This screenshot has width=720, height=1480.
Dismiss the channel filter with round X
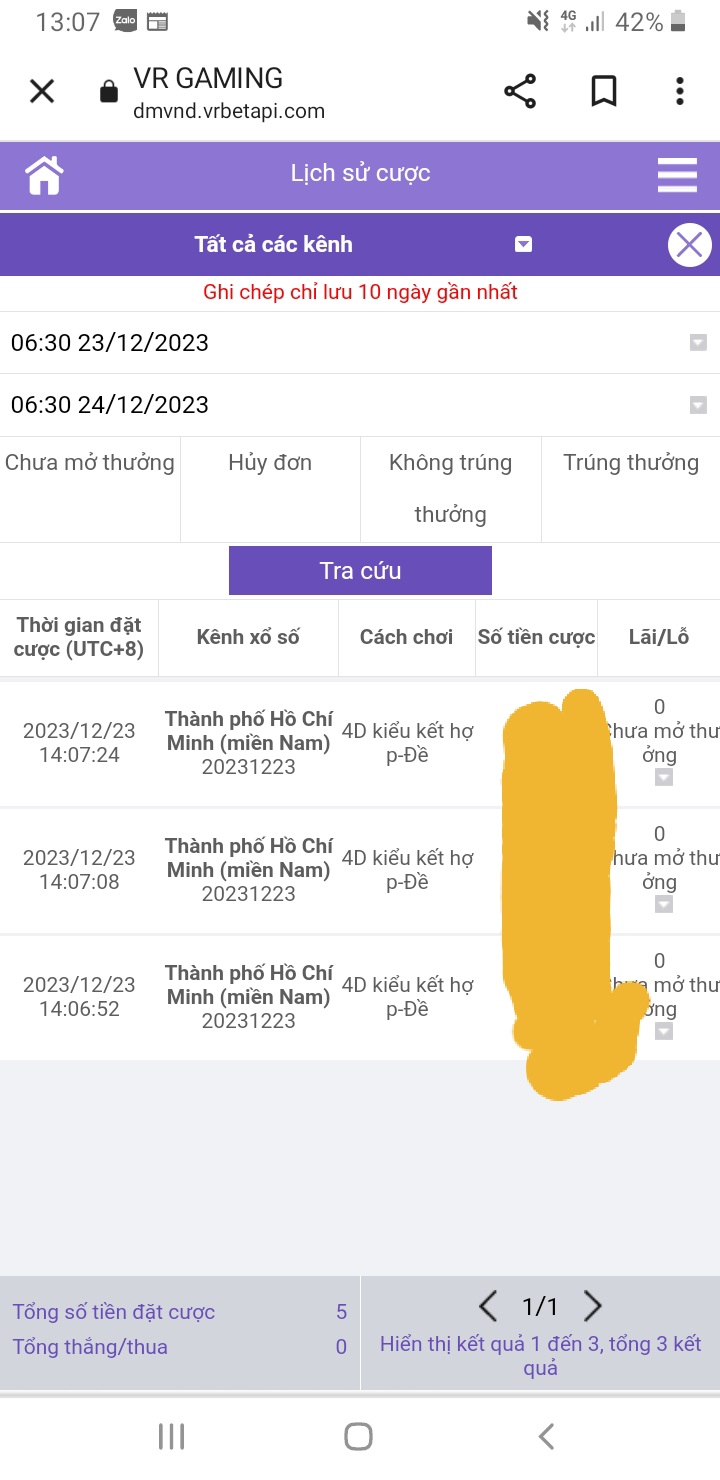click(689, 245)
